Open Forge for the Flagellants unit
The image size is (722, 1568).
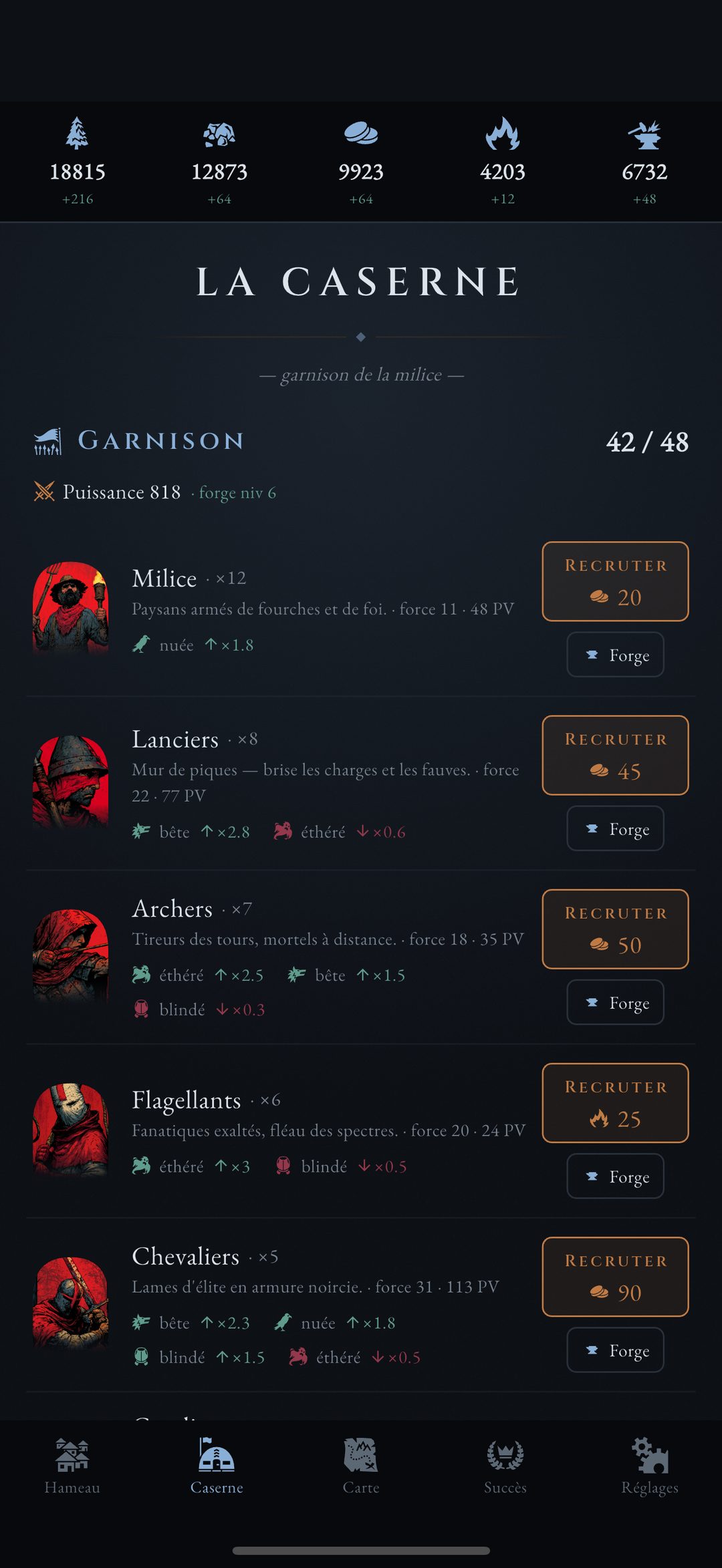pyautogui.click(x=615, y=1176)
